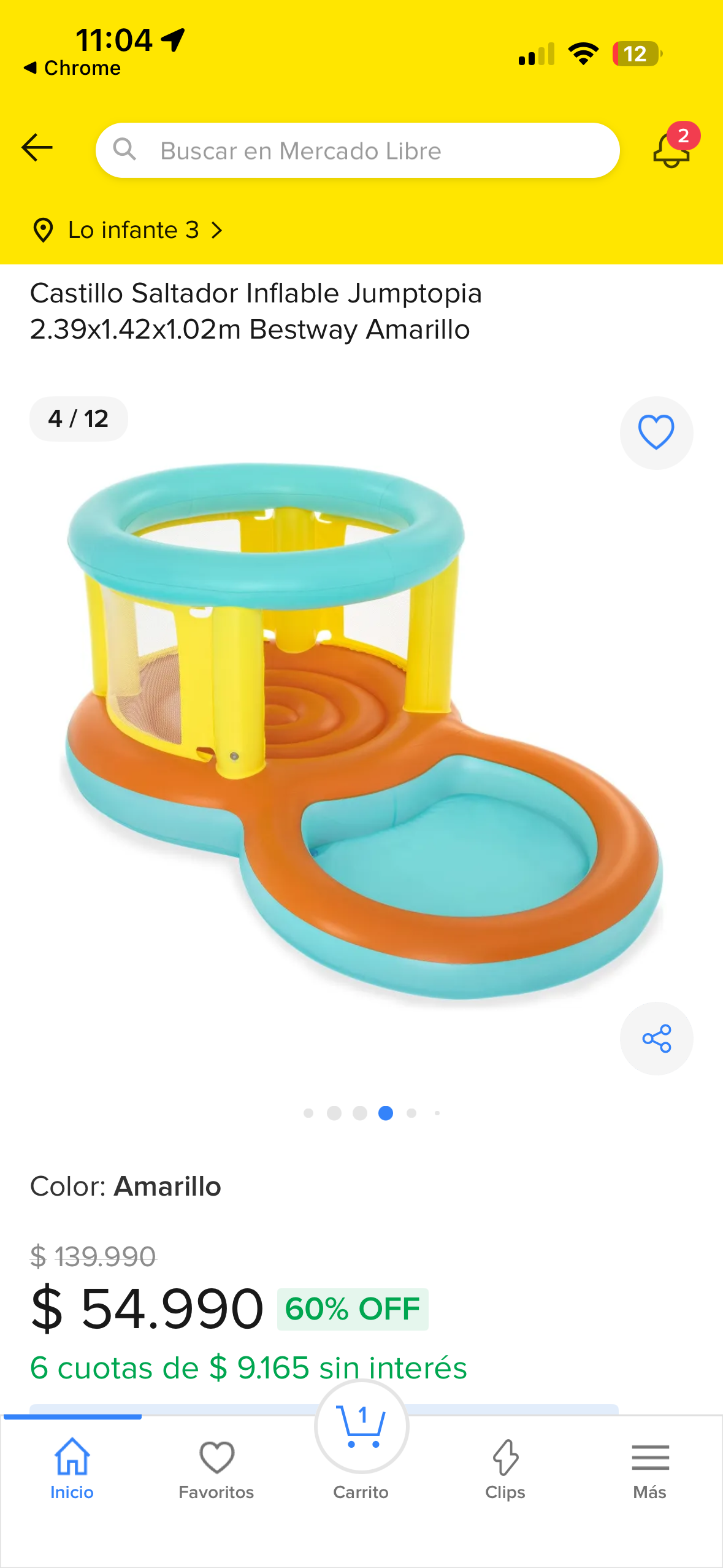Open notifications via the bell icon

tap(671, 149)
